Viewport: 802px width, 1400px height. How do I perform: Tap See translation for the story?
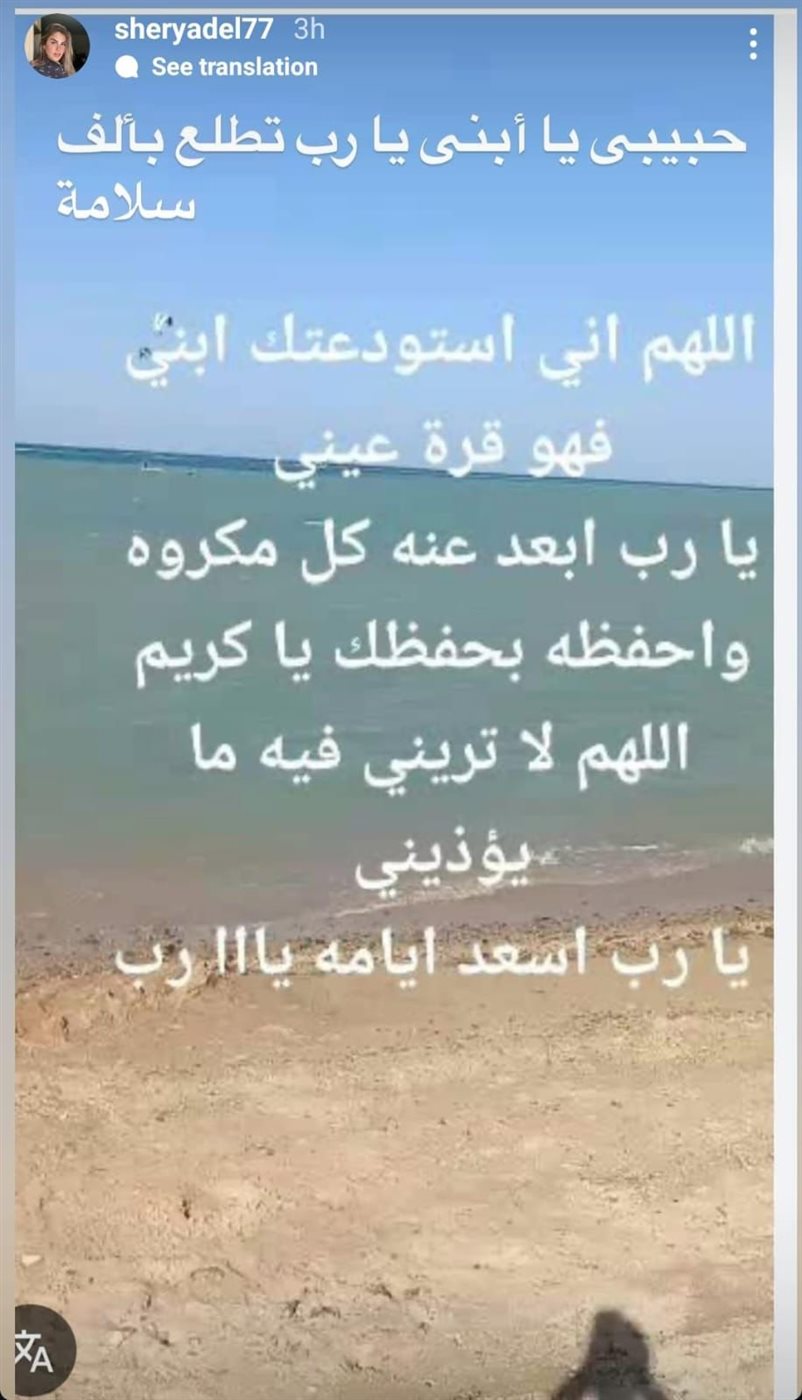coord(233,67)
